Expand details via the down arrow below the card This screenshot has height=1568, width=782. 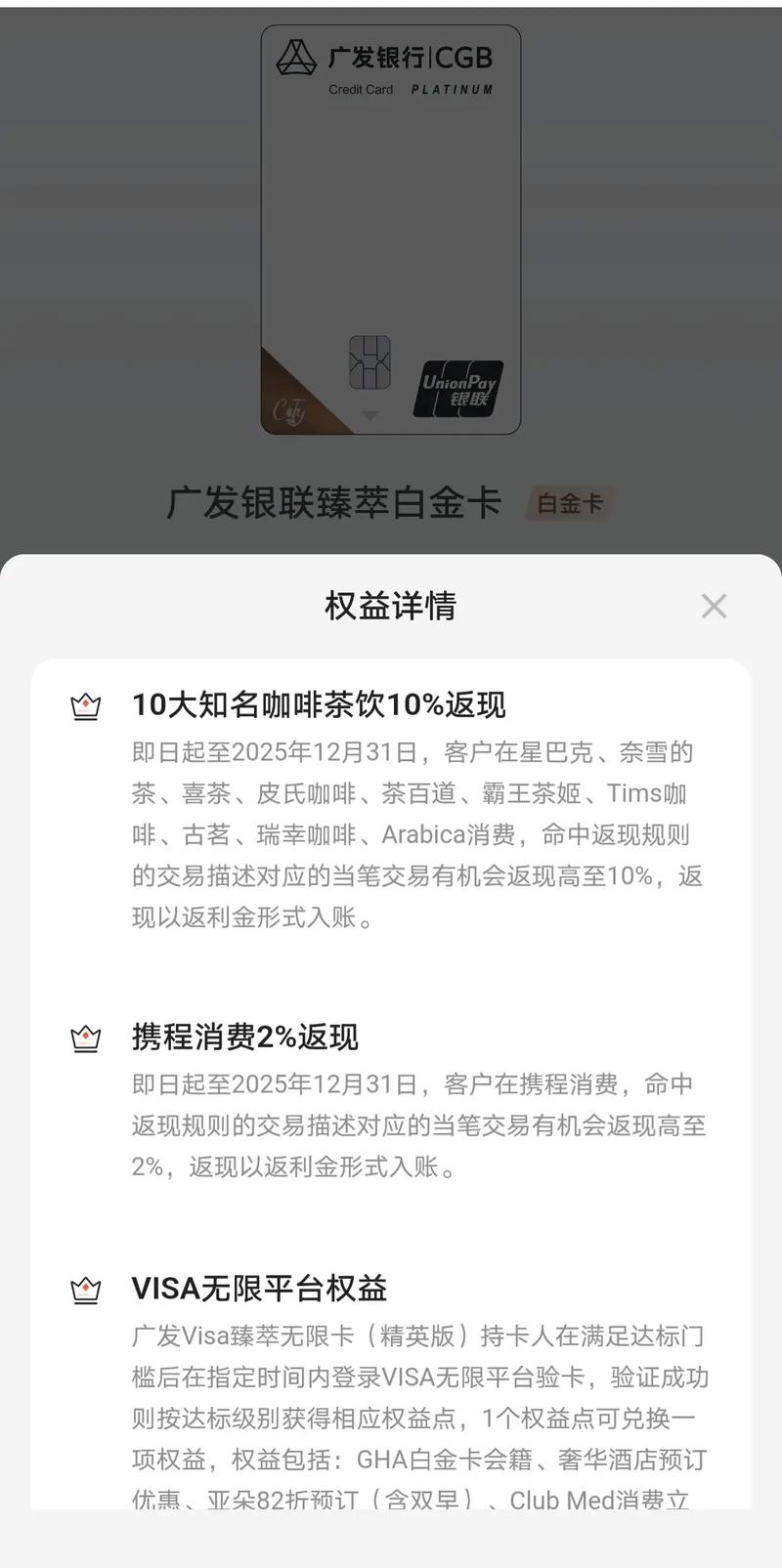click(370, 416)
